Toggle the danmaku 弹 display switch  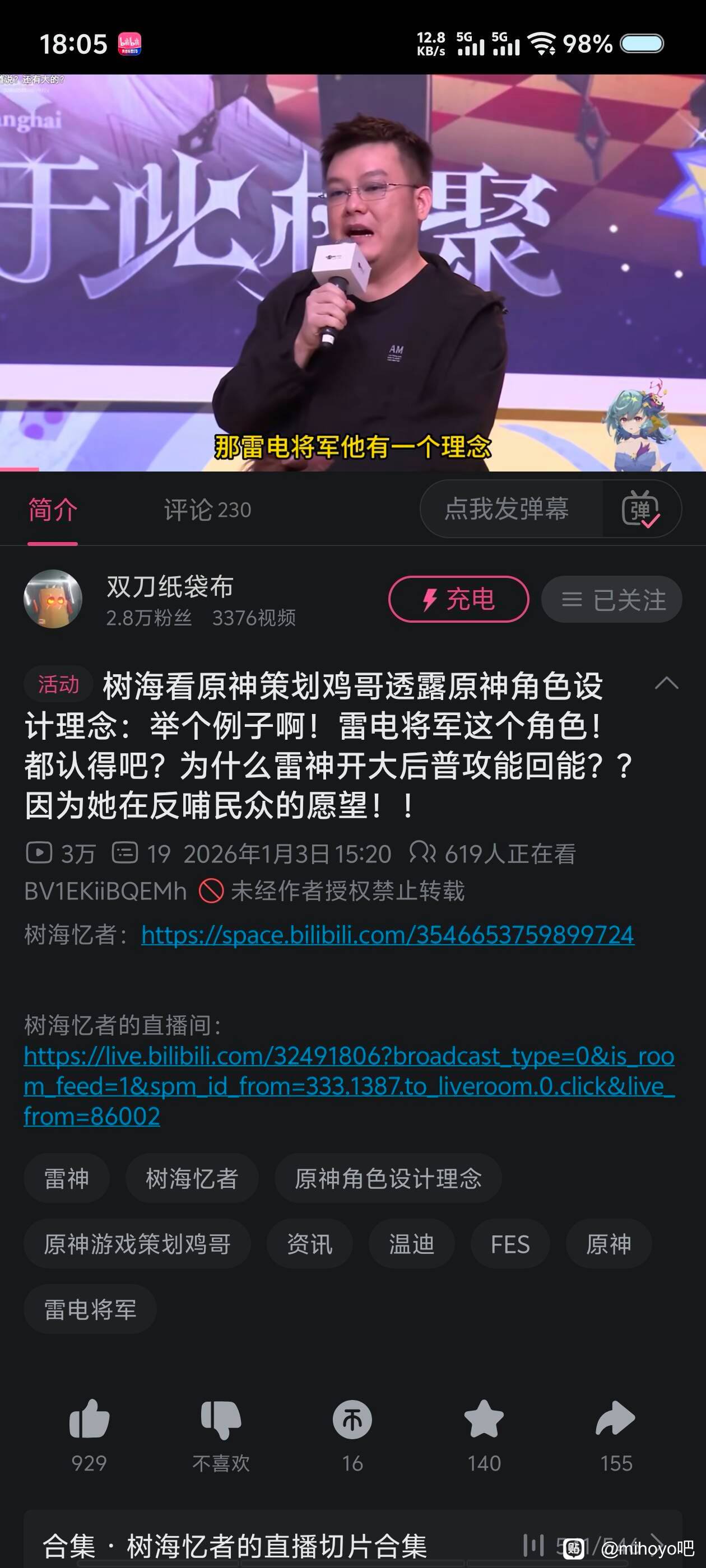pyautogui.click(x=640, y=509)
